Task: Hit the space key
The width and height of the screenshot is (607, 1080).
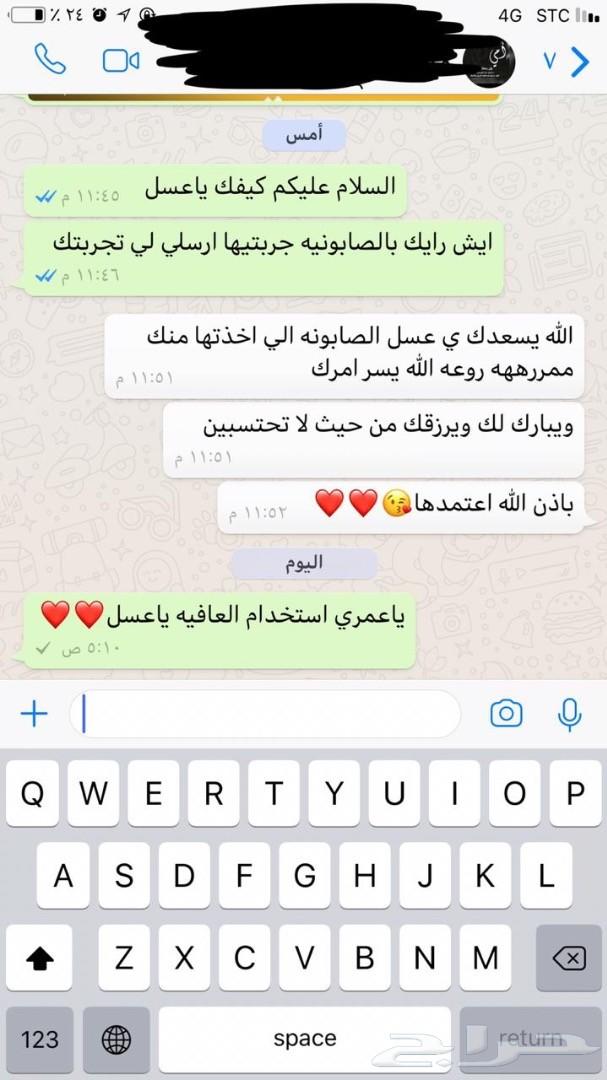Action: coord(305,1039)
